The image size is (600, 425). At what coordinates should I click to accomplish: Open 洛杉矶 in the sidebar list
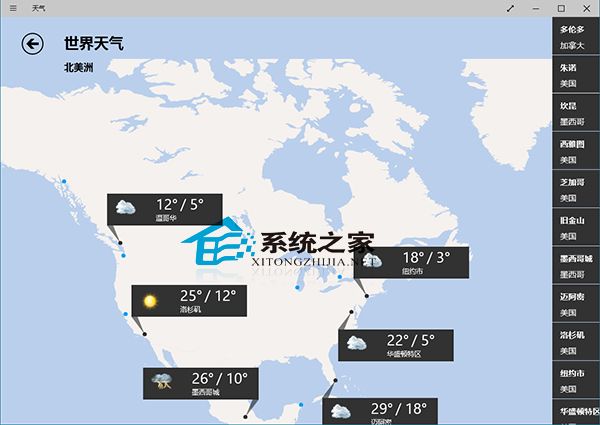(575, 341)
